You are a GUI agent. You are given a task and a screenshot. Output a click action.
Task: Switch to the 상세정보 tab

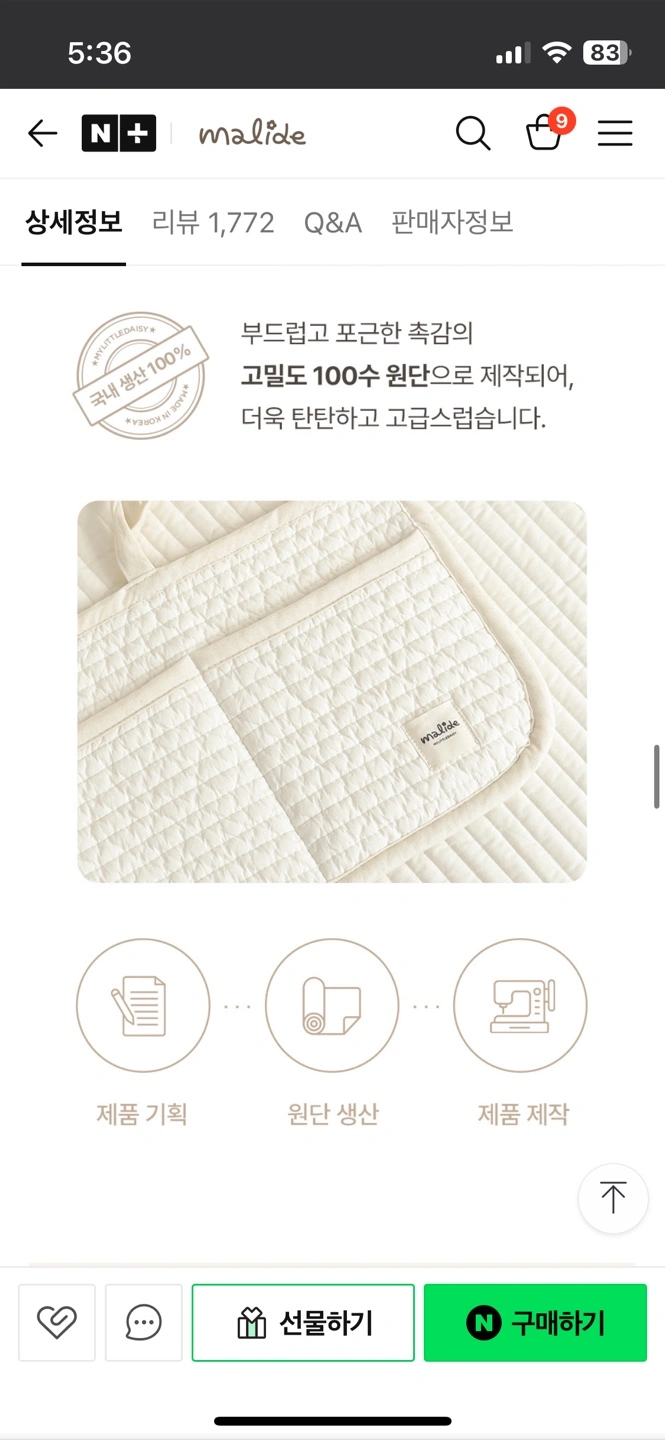73,222
